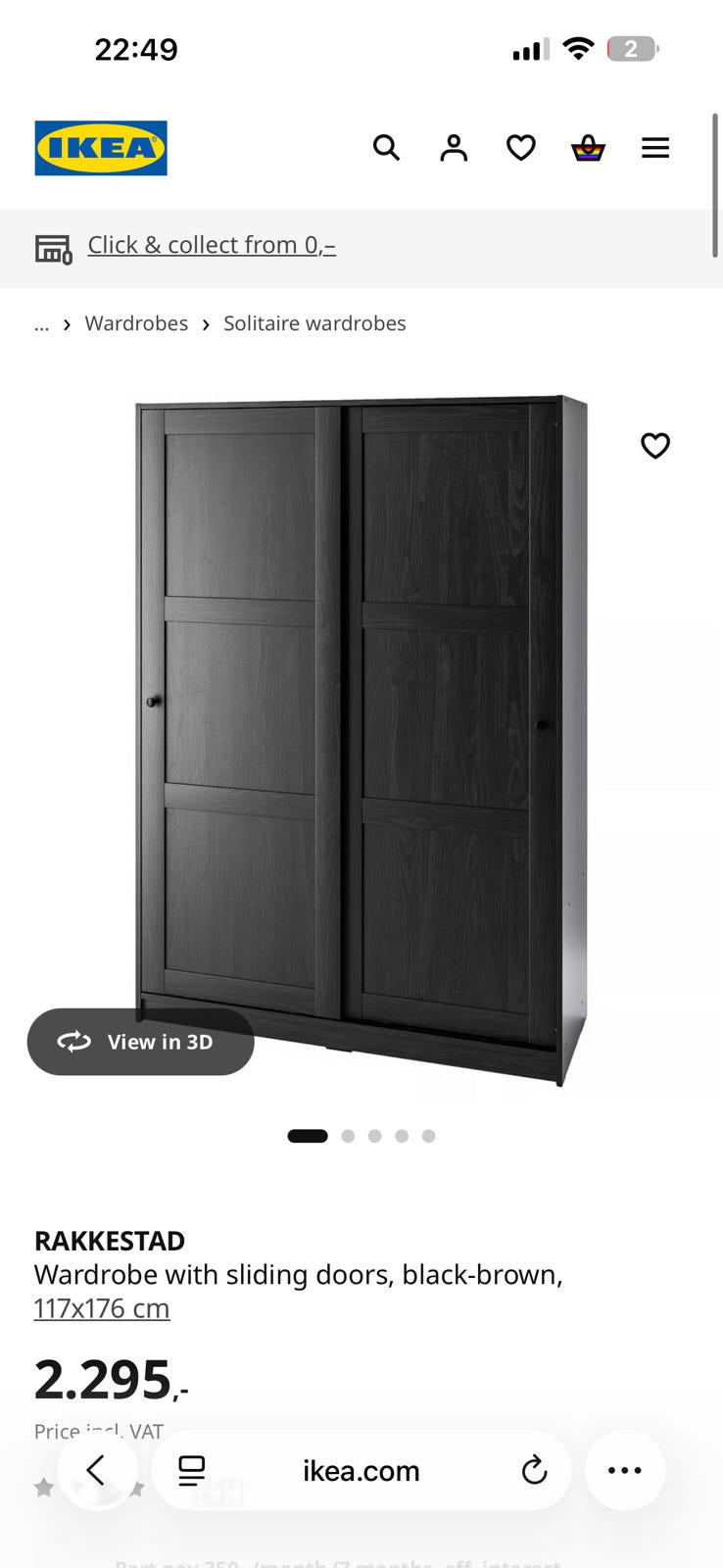Open the browser's more options menu
723x1568 pixels.
[x=625, y=1470]
